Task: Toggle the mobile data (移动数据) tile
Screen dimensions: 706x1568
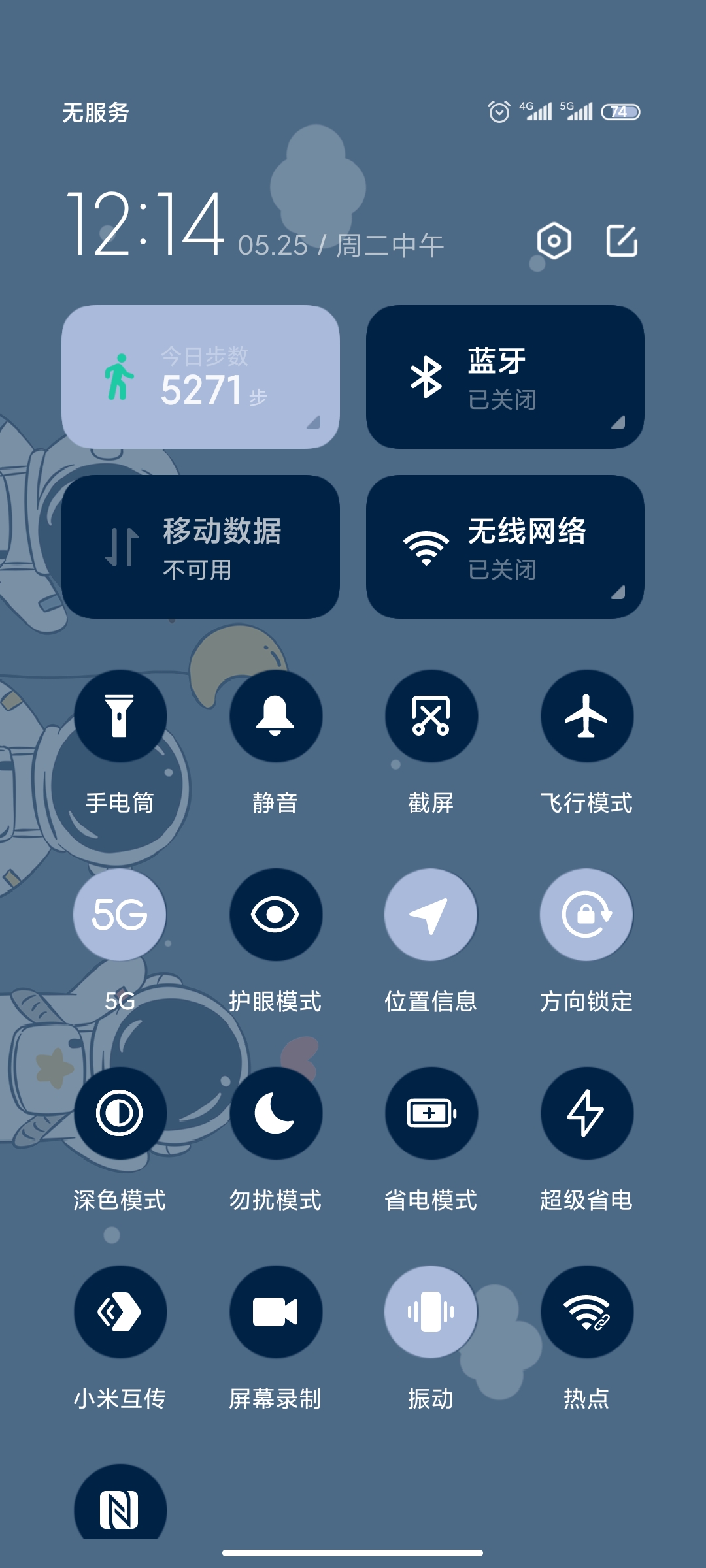Action: (x=201, y=547)
